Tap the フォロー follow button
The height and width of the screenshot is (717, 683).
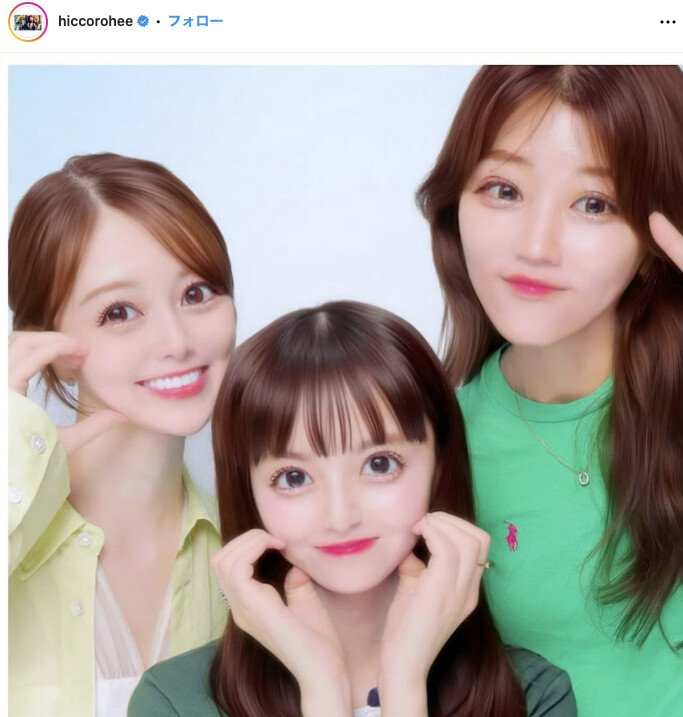(x=195, y=21)
